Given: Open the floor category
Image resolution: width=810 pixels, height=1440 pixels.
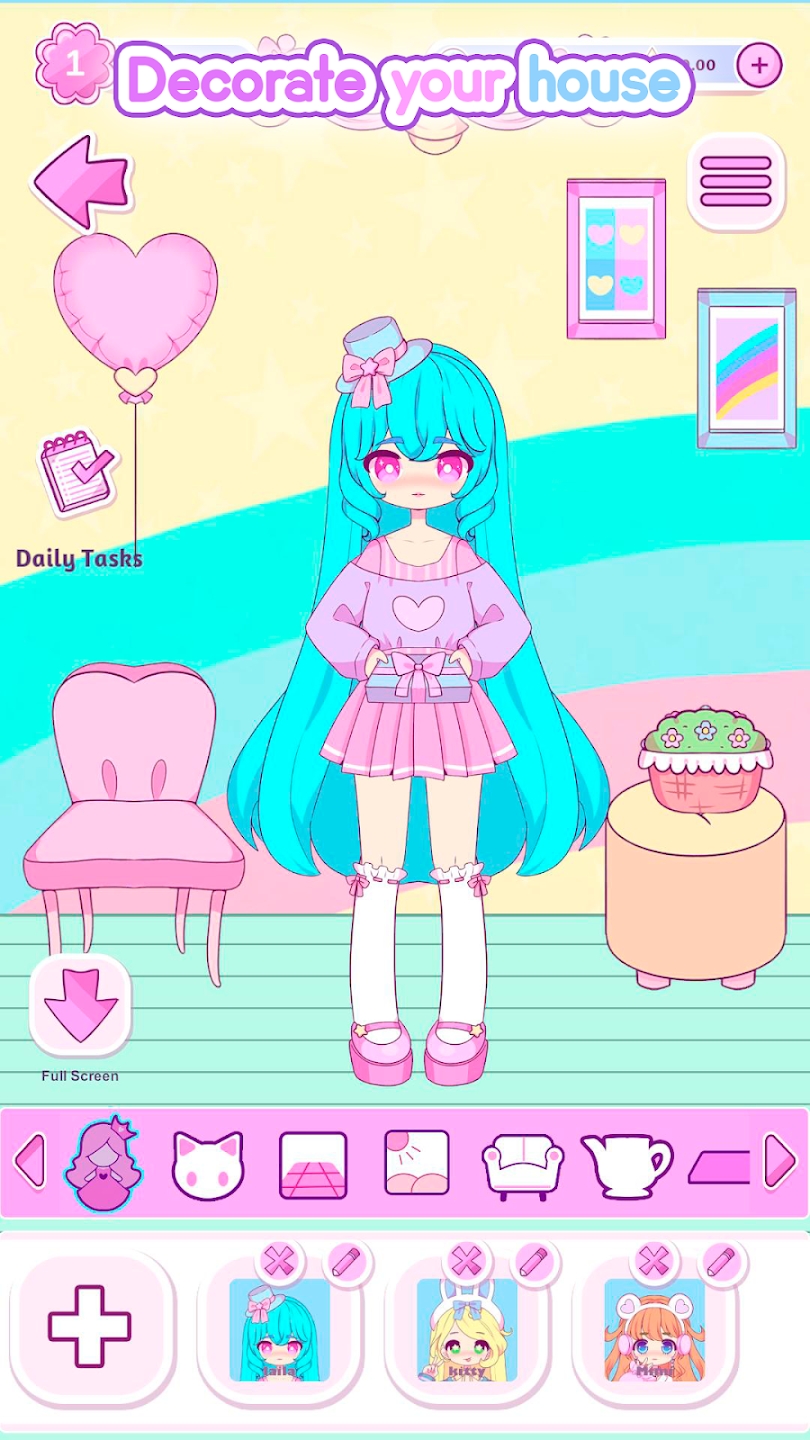Looking at the screenshot, I should click(313, 1164).
